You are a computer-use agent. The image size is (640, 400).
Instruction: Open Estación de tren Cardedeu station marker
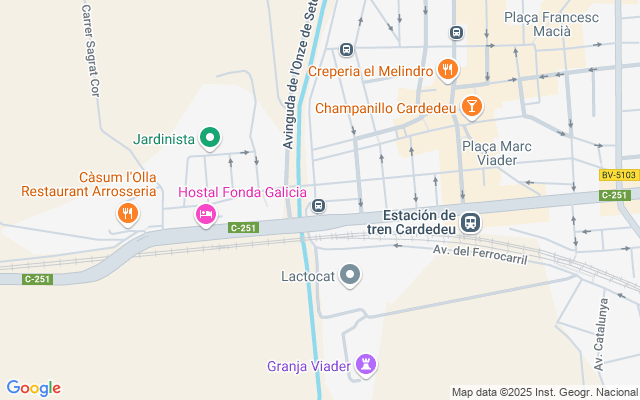(470, 221)
